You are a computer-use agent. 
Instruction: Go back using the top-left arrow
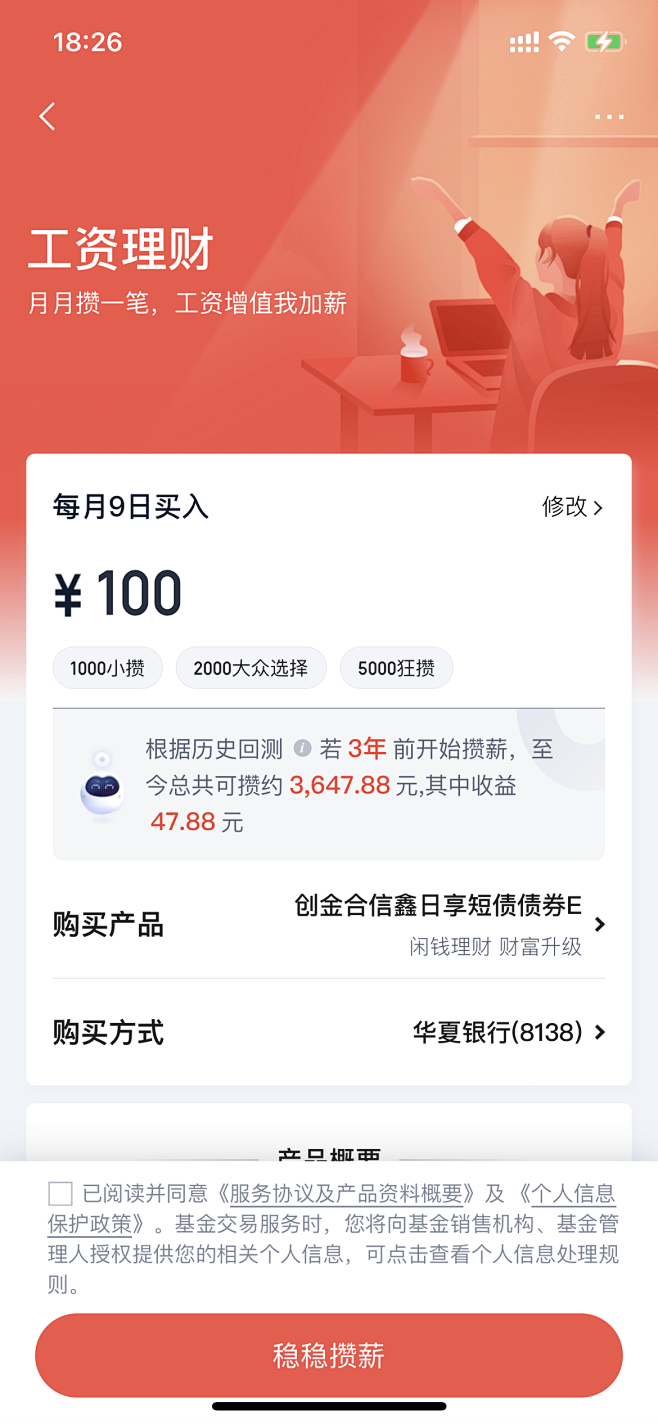click(x=47, y=117)
